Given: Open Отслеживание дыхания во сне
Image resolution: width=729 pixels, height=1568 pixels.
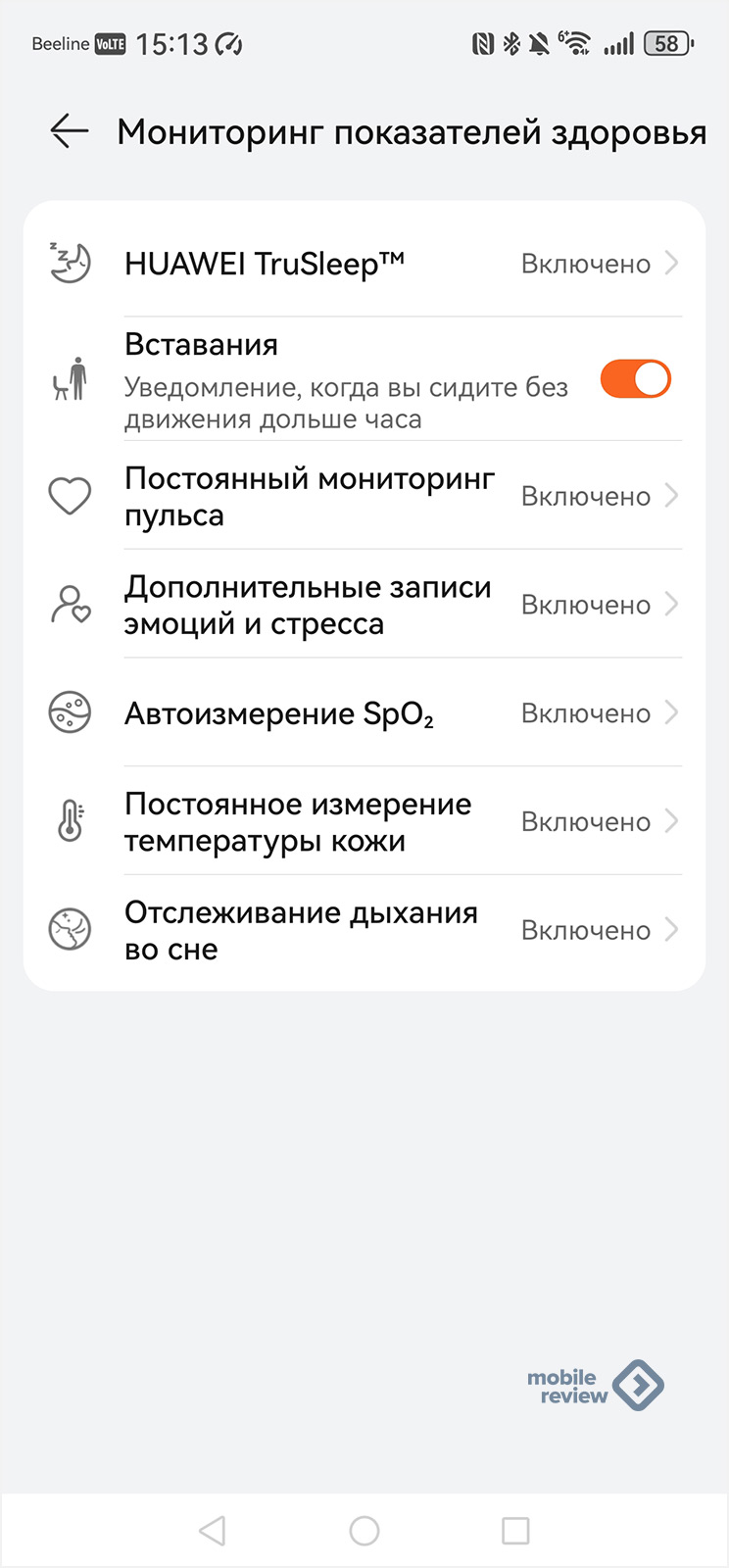Looking at the screenshot, I should coord(364,930).
